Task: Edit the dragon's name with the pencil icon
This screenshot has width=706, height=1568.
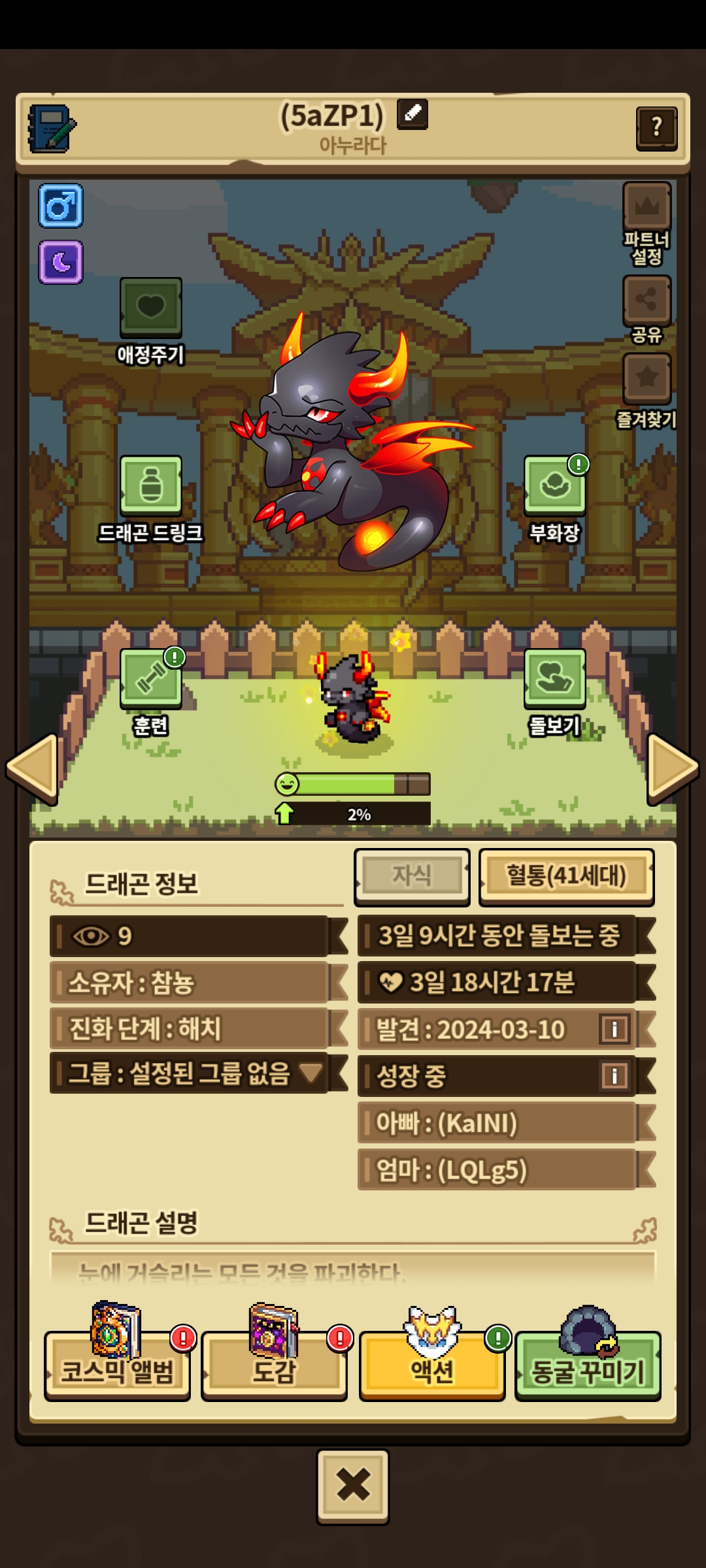Action: (412, 114)
